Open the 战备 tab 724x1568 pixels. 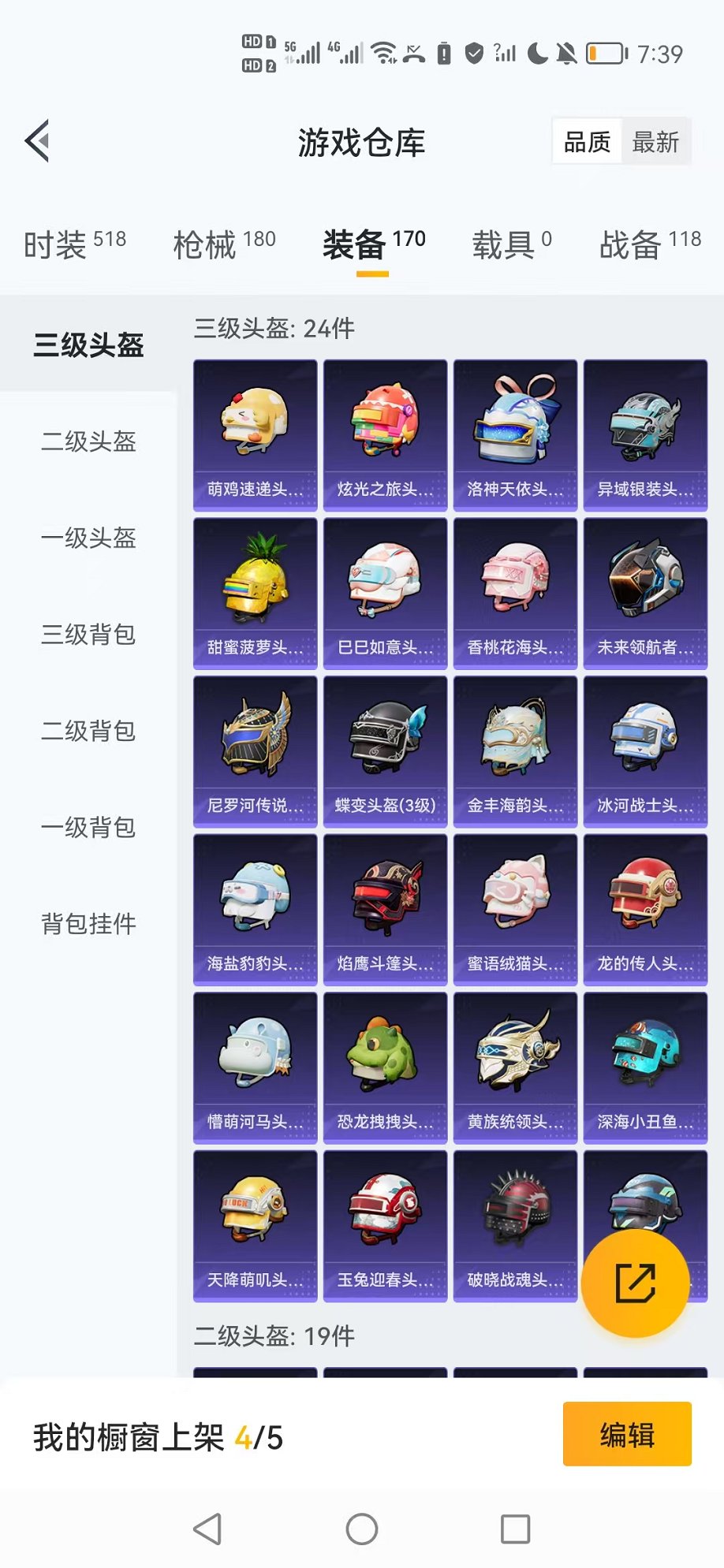coord(650,244)
